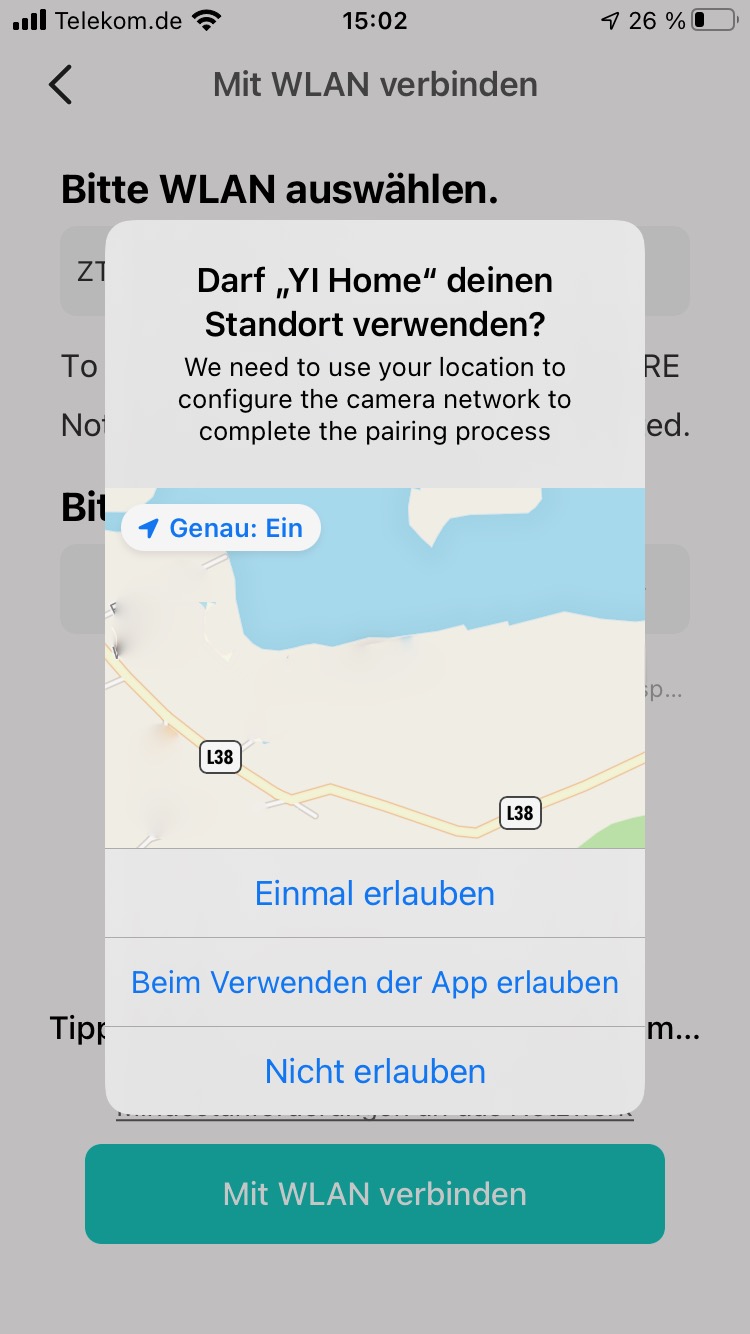Viewport: 750px width, 1334px height.
Task: Tap "Einmal erlauben" to allow location once
Action: tap(375, 893)
